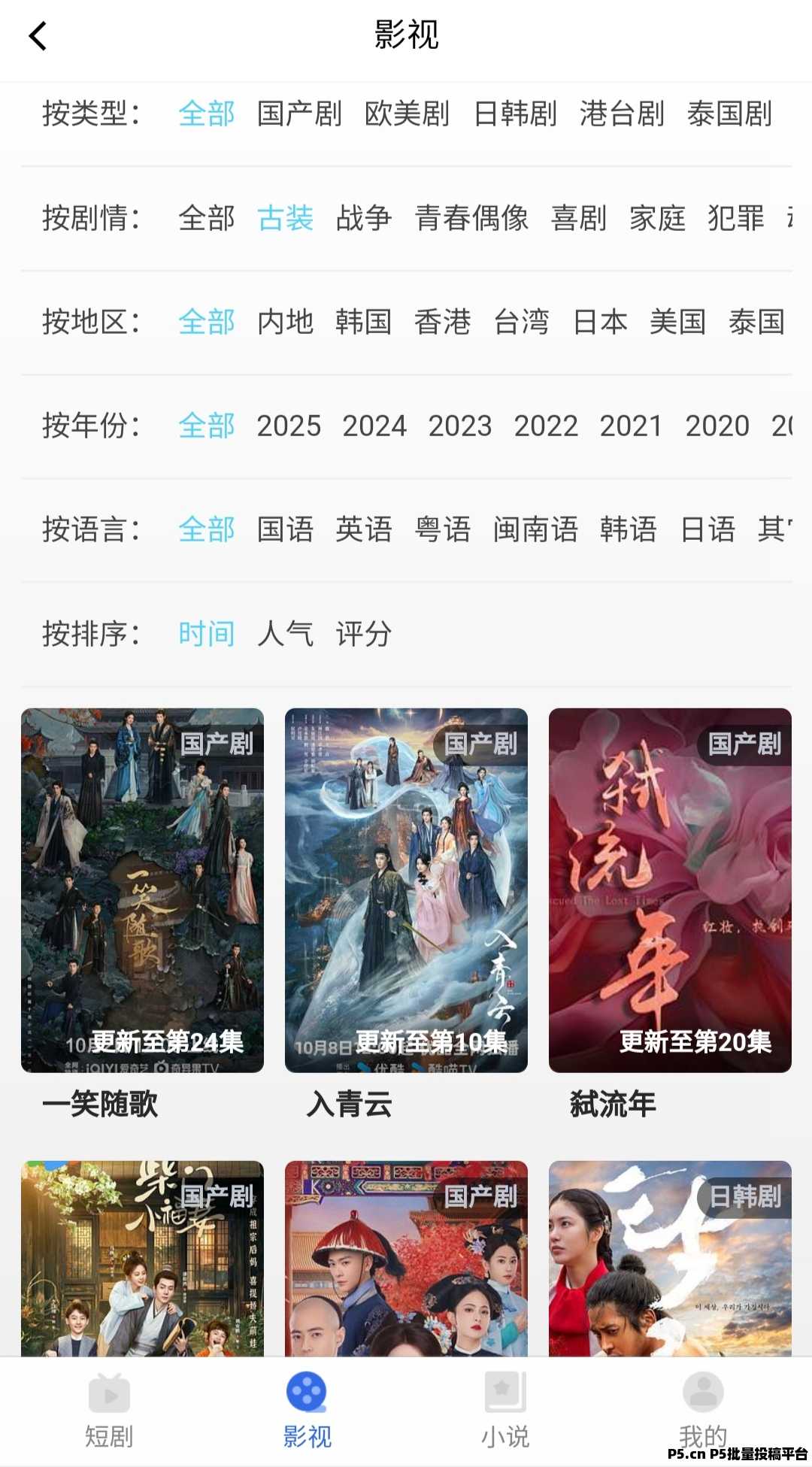Switch to the 小说 tab
The image size is (812, 1467).
[505, 1410]
